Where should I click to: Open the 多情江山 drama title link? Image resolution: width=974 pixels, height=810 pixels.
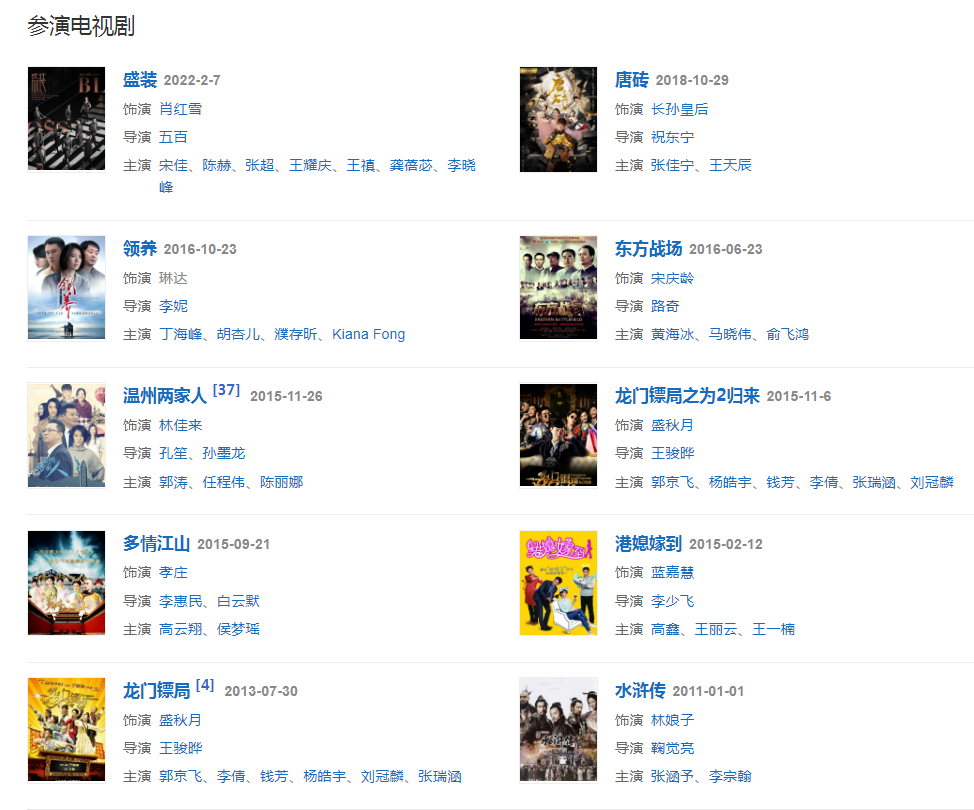[156, 544]
